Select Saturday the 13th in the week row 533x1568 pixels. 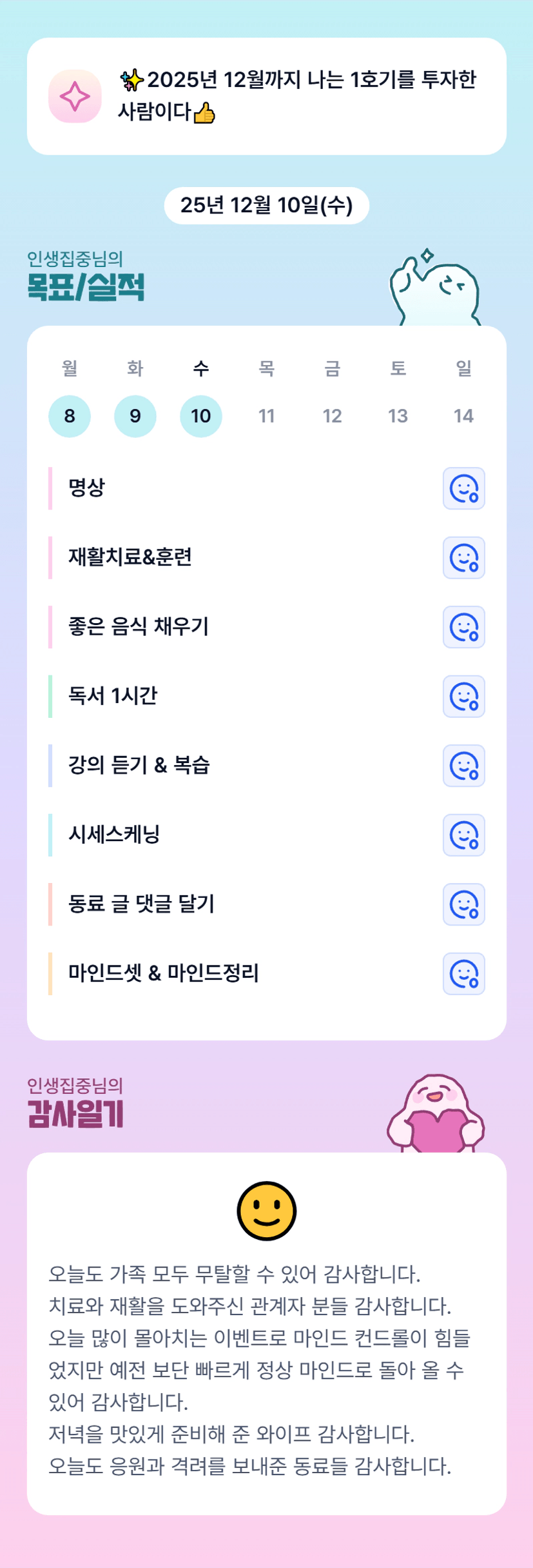(x=398, y=416)
